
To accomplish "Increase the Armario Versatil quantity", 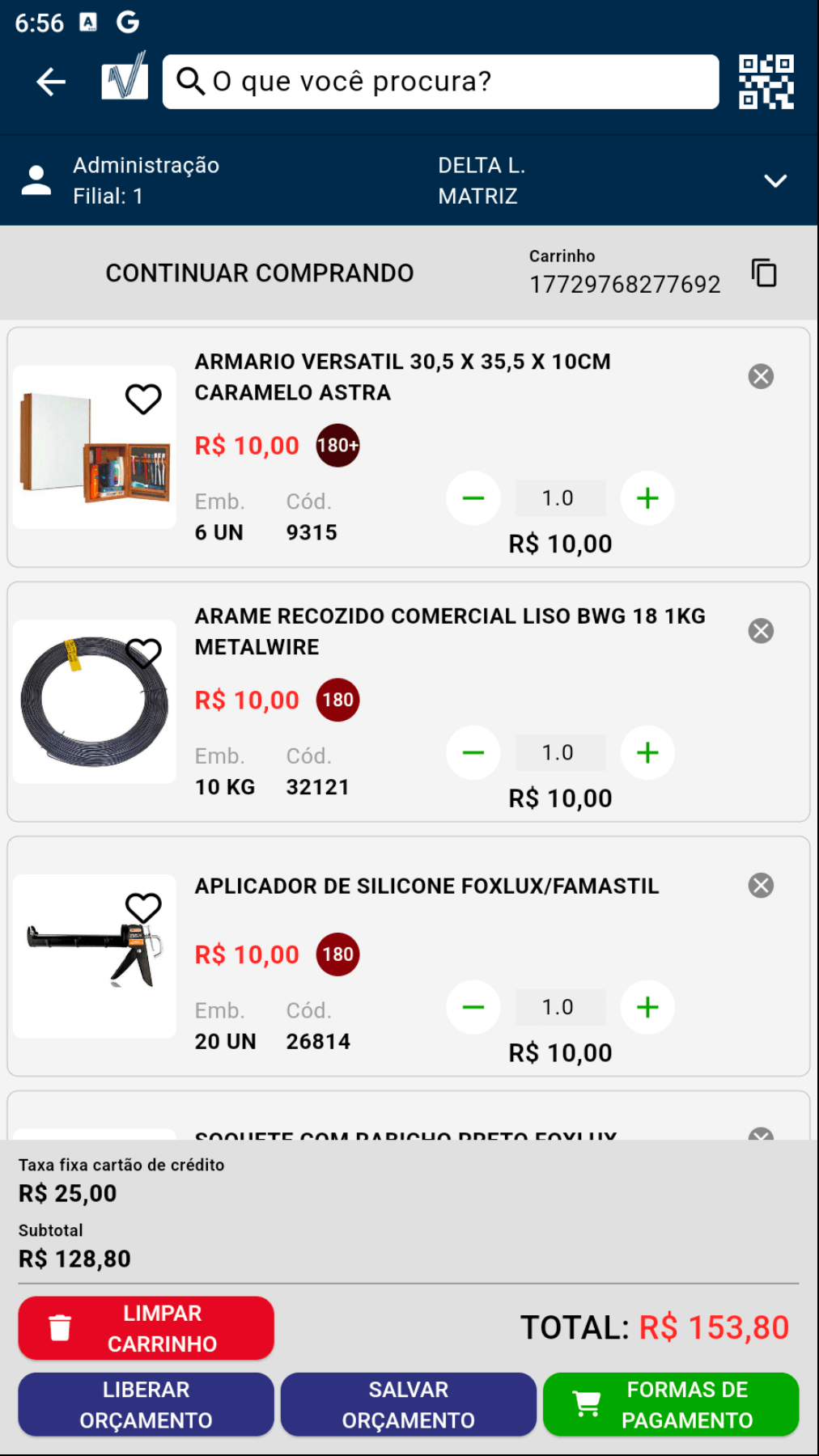I will coord(647,498).
